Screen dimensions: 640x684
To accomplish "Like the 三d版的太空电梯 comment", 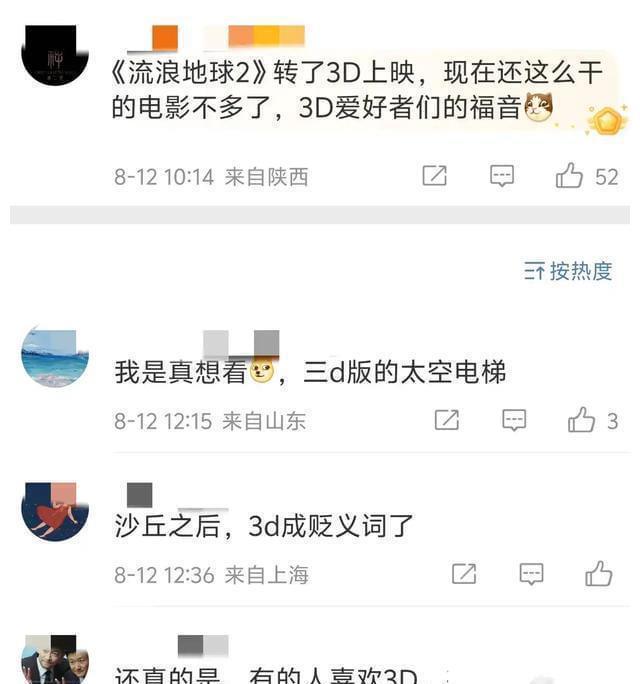I will (x=581, y=421).
